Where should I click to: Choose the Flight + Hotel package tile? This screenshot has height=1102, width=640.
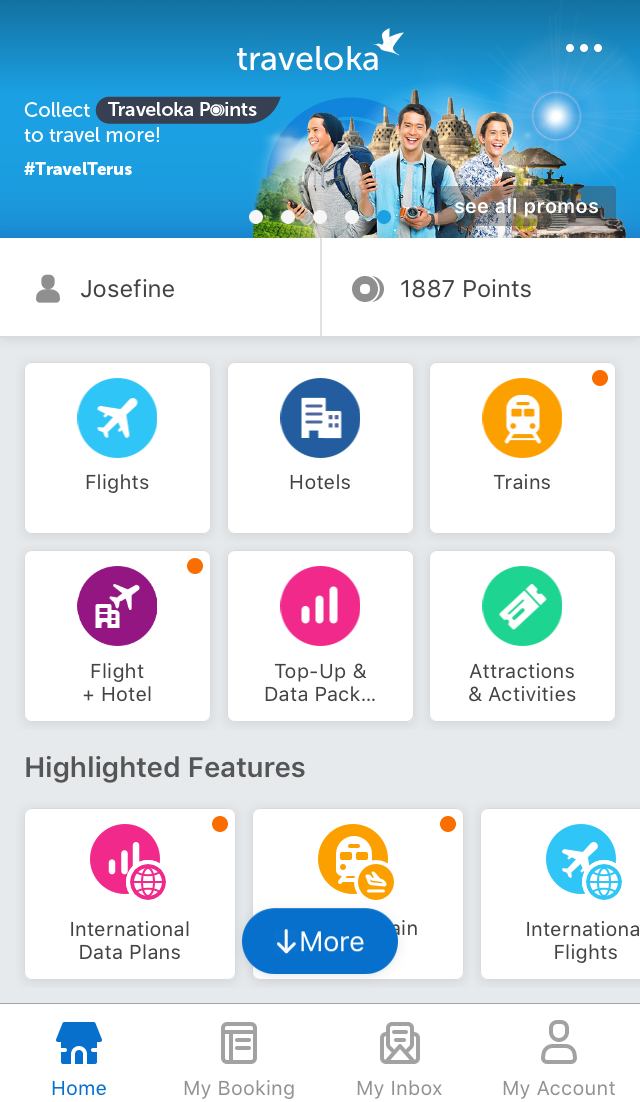coord(117,635)
